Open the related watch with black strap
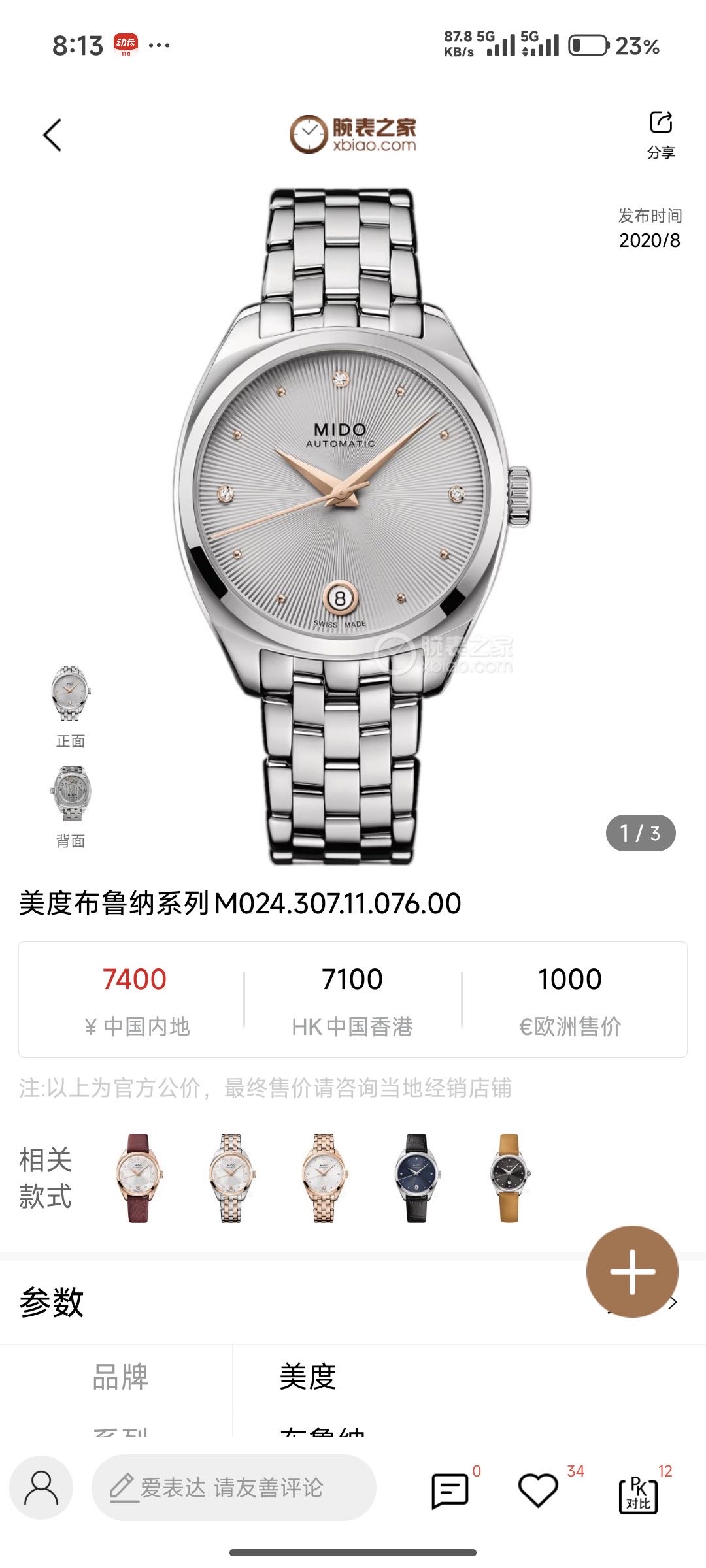Screen dimensions: 706x1568 tap(417, 1178)
